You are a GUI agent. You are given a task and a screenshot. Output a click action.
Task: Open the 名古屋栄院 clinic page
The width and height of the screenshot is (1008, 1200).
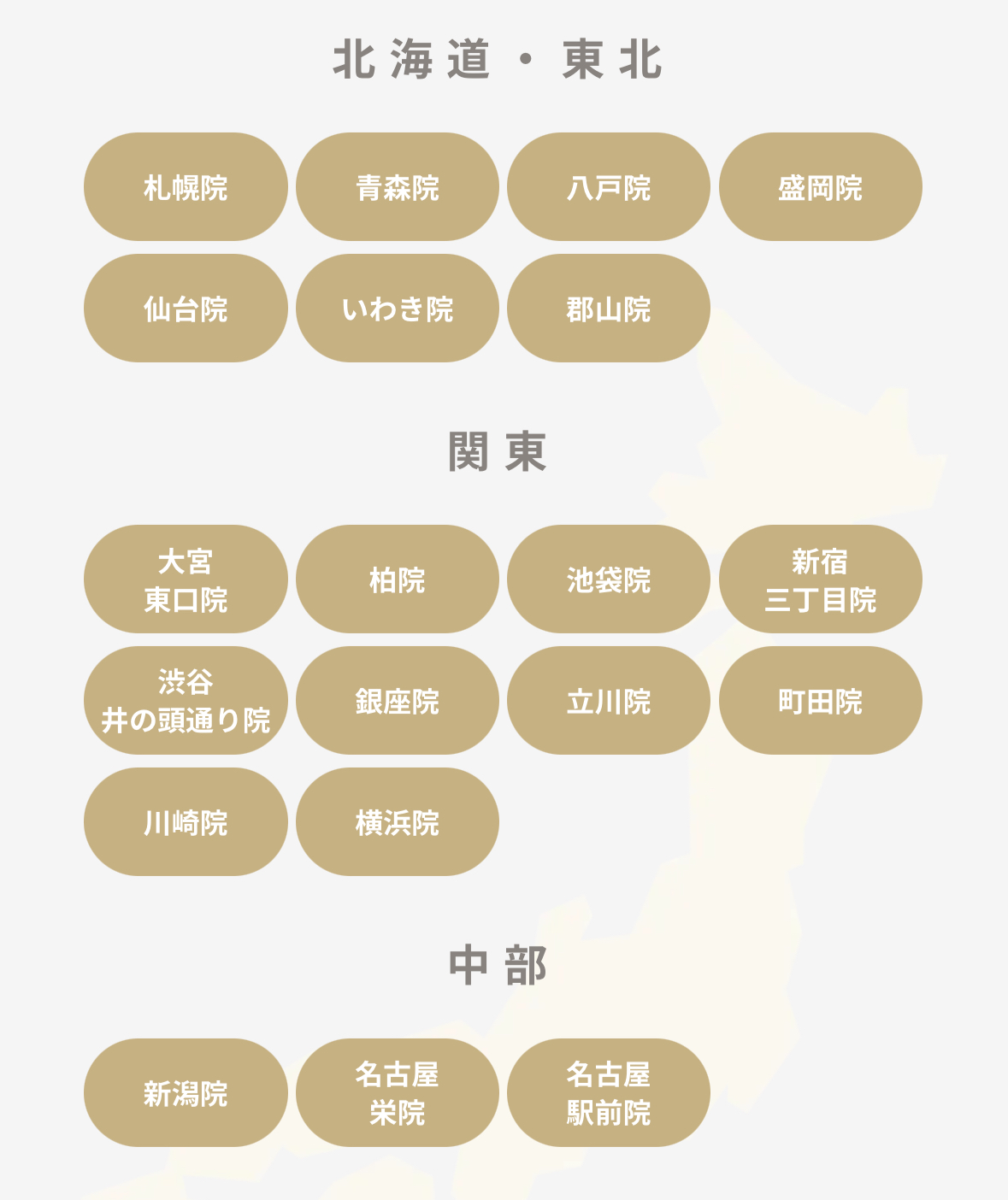point(398,1093)
